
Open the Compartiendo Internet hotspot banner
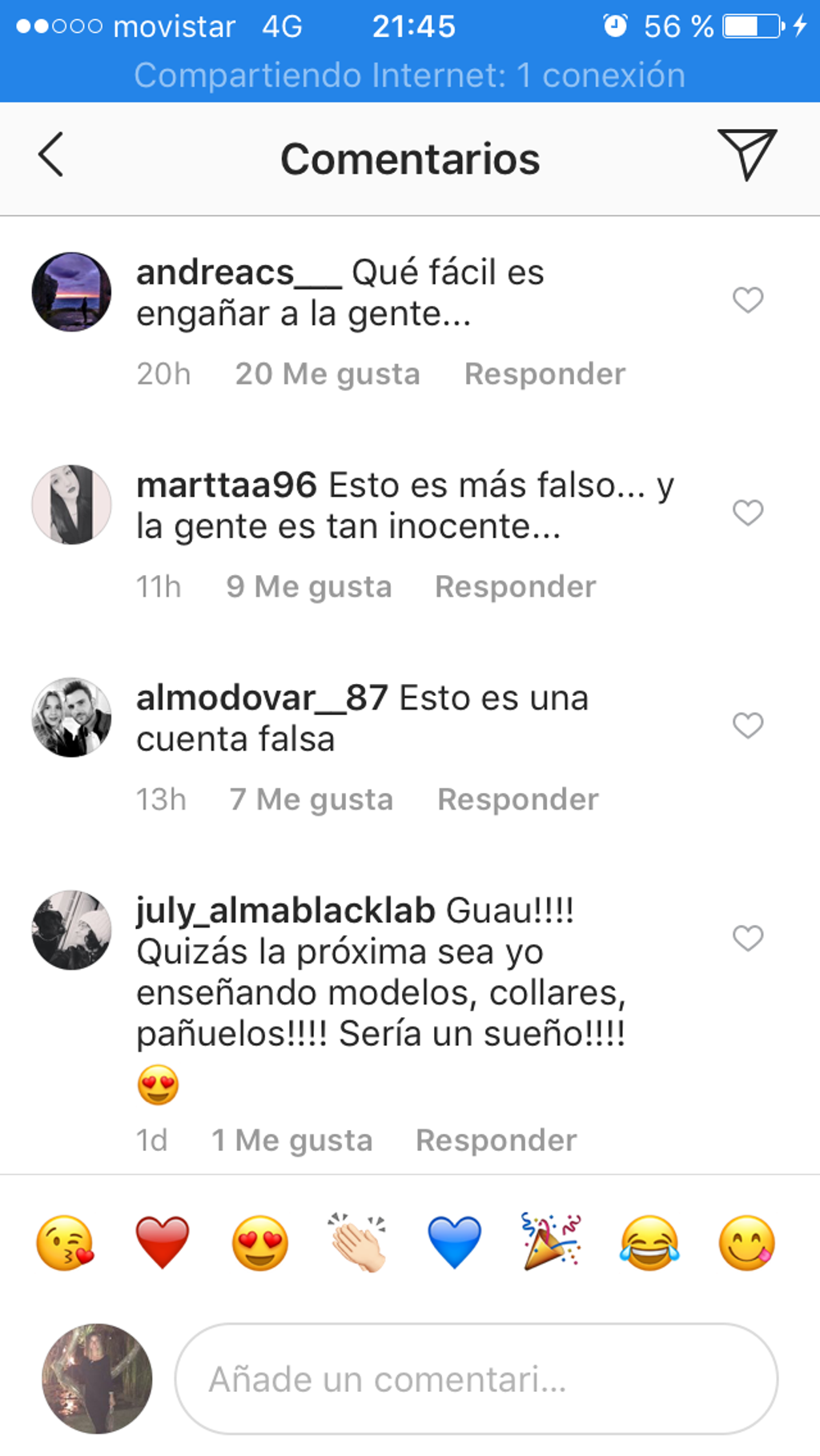[409, 75]
